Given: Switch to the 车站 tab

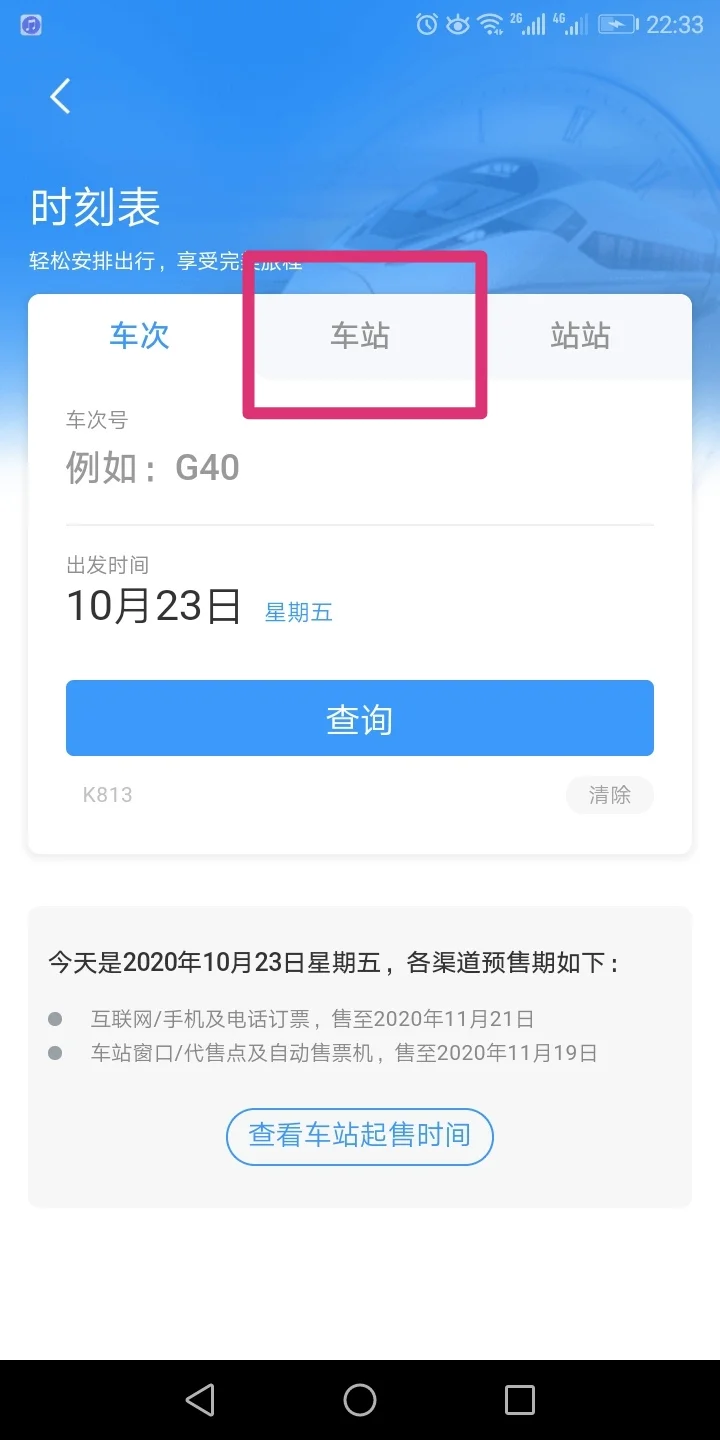Looking at the screenshot, I should tap(360, 336).
